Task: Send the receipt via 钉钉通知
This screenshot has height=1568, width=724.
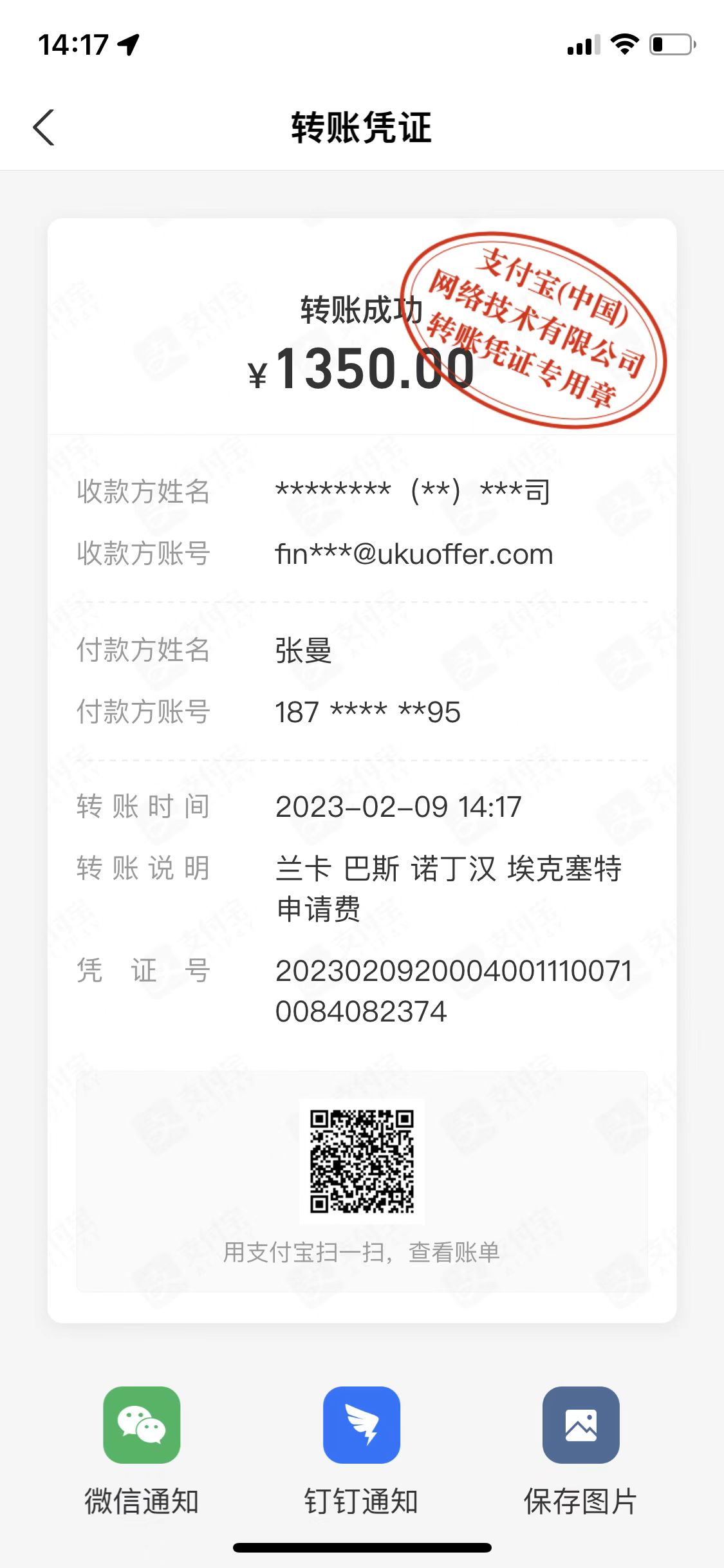Action: pos(362,1425)
